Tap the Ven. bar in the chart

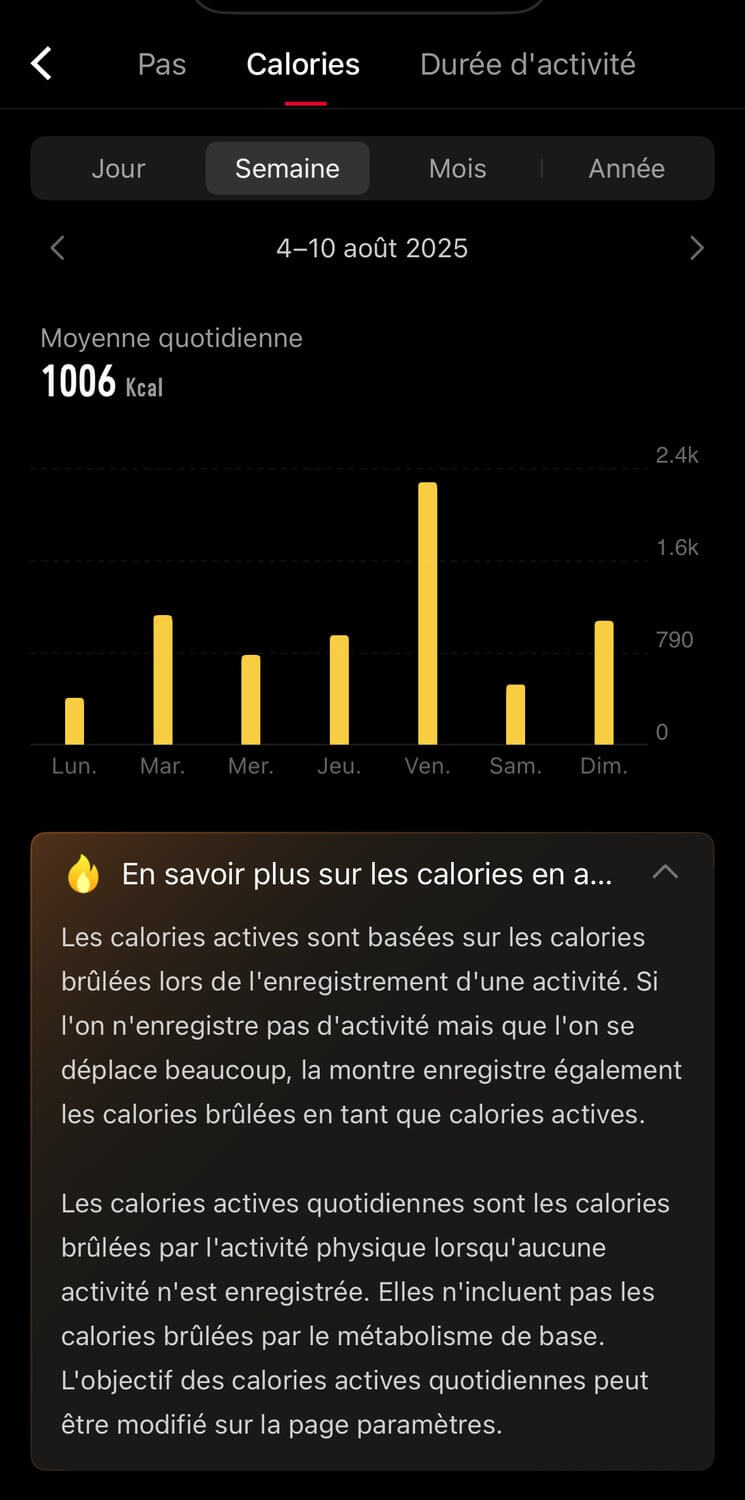click(x=427, y=613)
